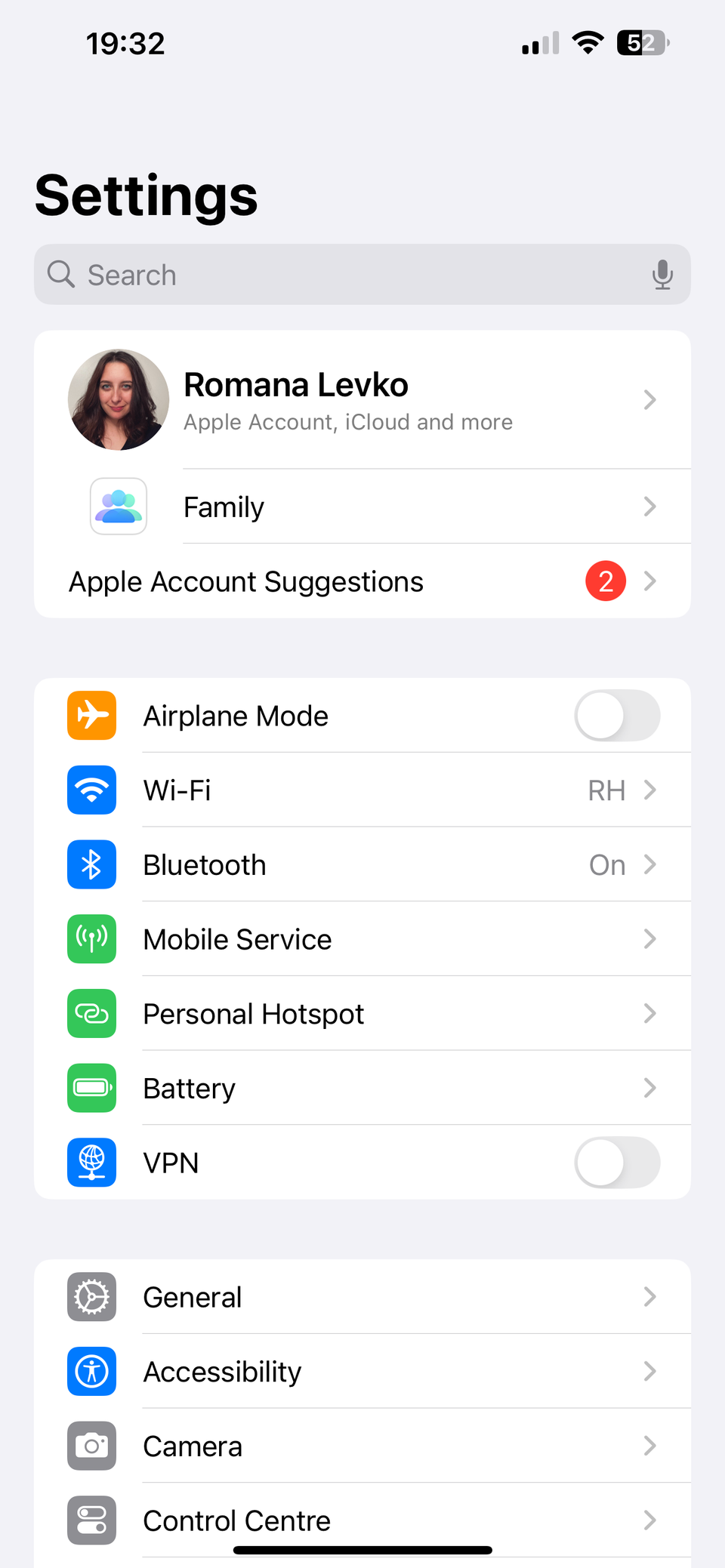
Task: Select the Battery icon
Action: 91,1088
